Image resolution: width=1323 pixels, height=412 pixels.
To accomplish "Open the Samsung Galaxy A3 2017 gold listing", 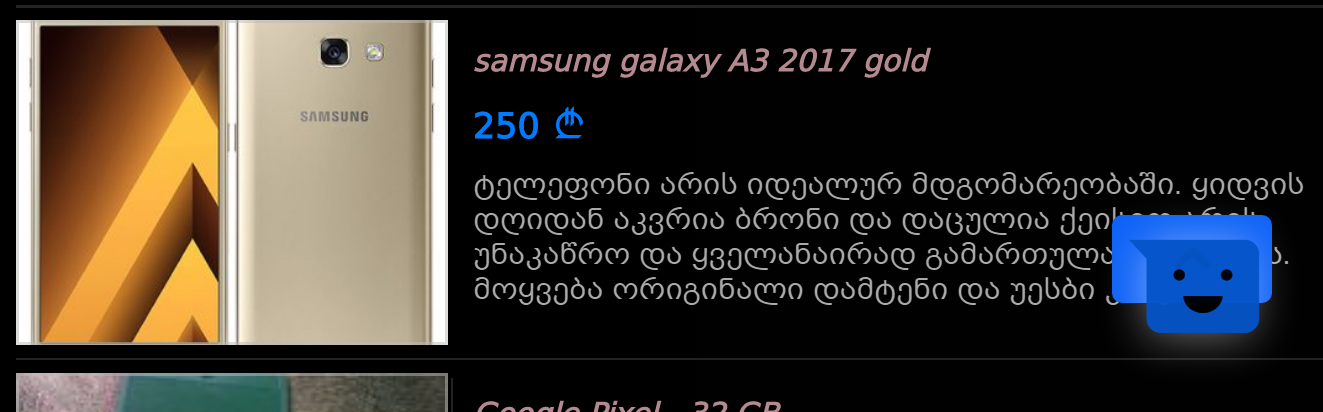I will point(701,62).
